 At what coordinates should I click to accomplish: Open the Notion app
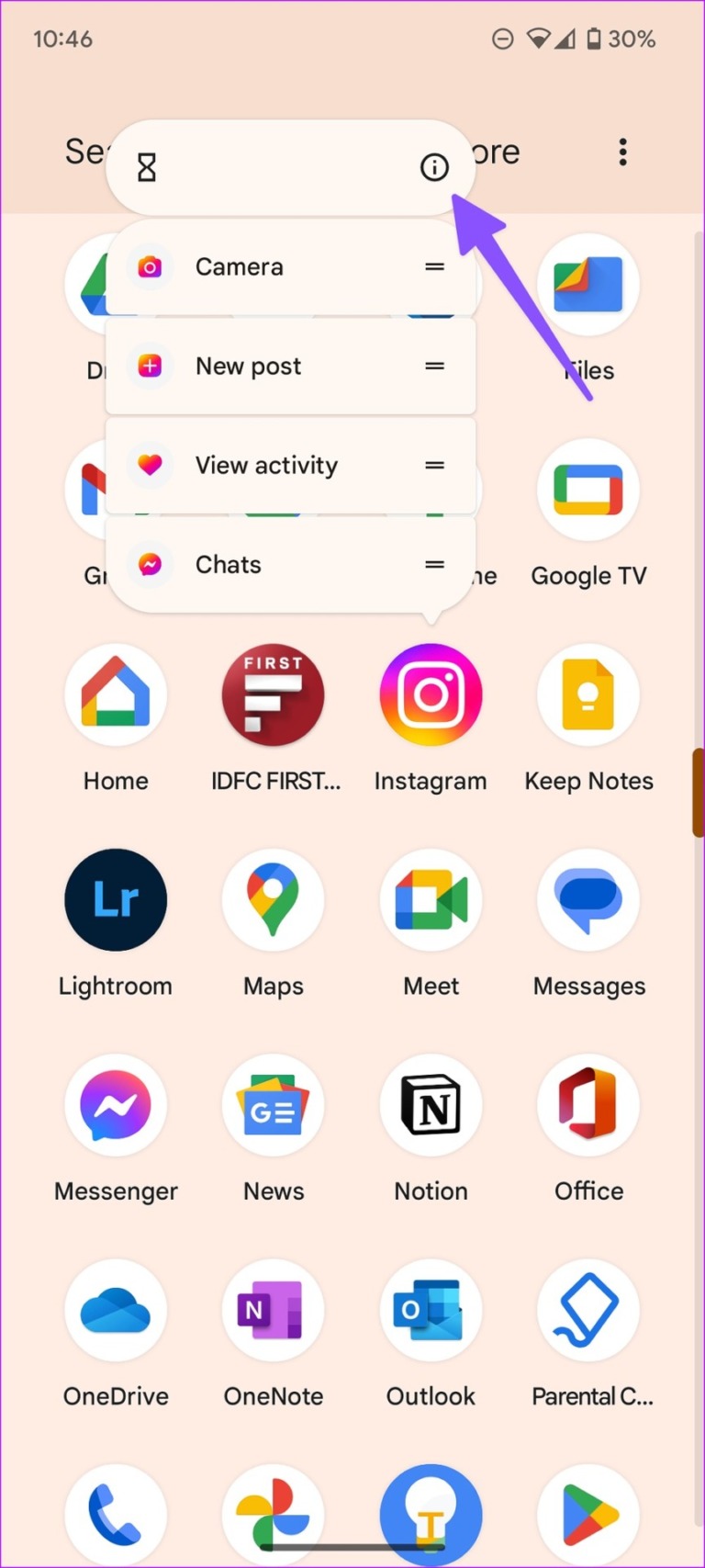(x=431, y=1106)
